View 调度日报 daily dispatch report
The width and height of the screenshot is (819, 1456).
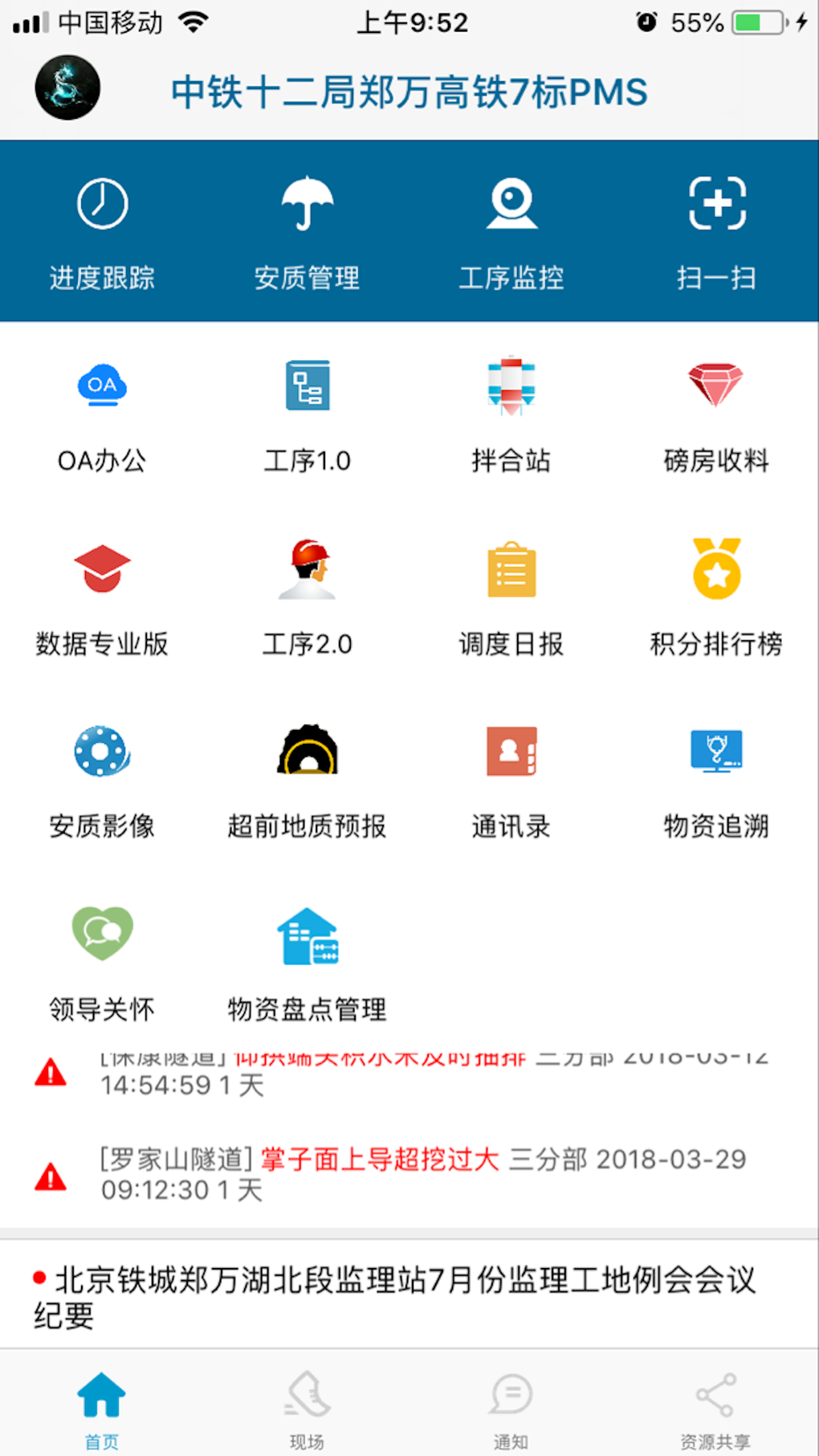pos(511,598)
